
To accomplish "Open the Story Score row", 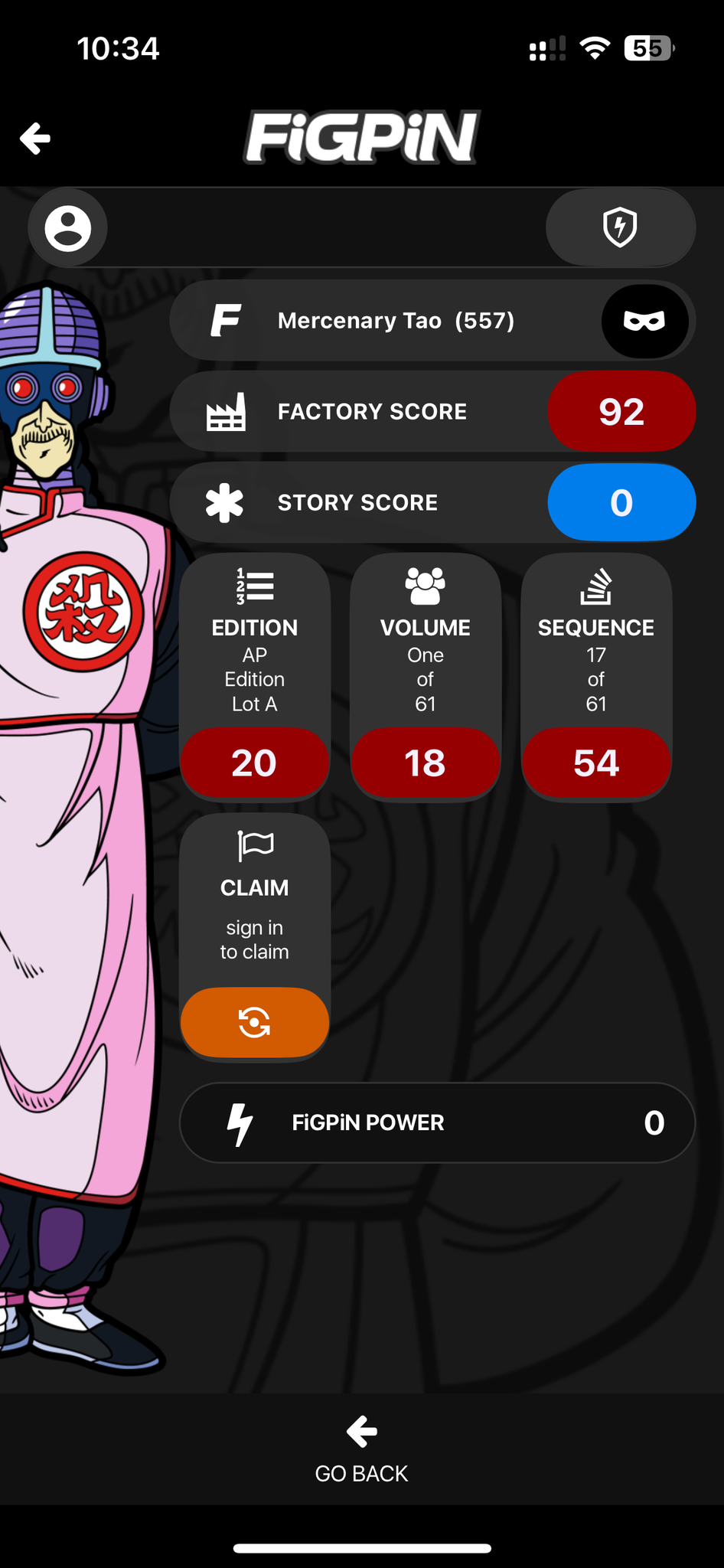I will tap(432, 503).
